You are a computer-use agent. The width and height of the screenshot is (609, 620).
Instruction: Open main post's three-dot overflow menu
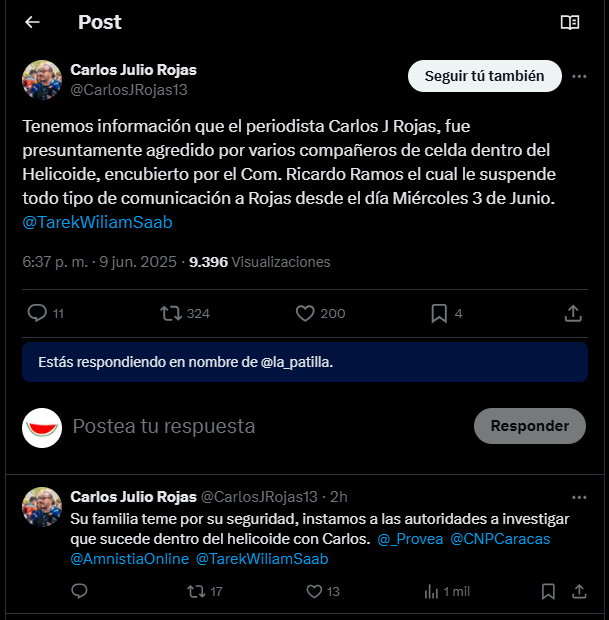(579, 76)
